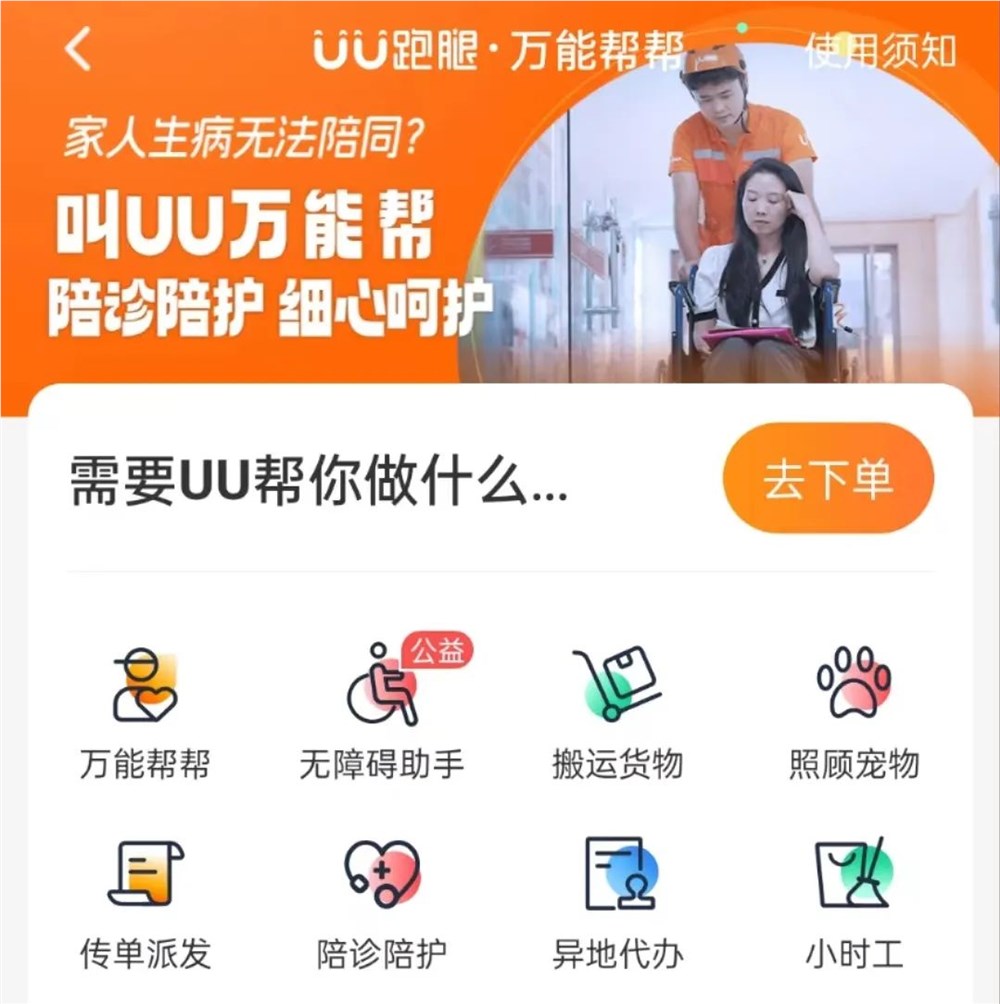
Task: Open the 万能帮帮 service icon
Action: [x=145, y=685]
